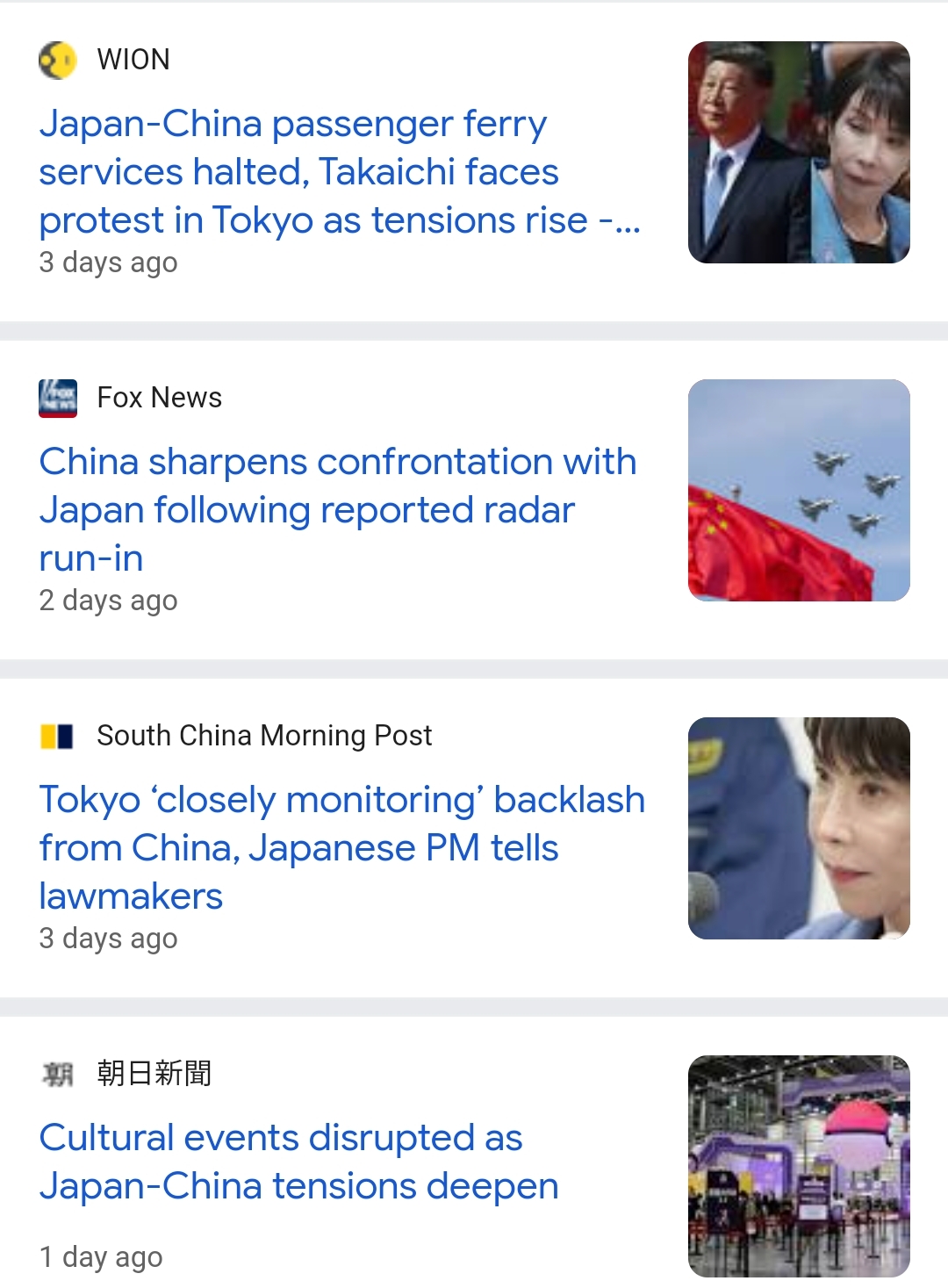The width and height of the screenshot is (948, 1288).
Task: Open South China Morning Post article on Tokyo backlash
Action: [341, 847]
